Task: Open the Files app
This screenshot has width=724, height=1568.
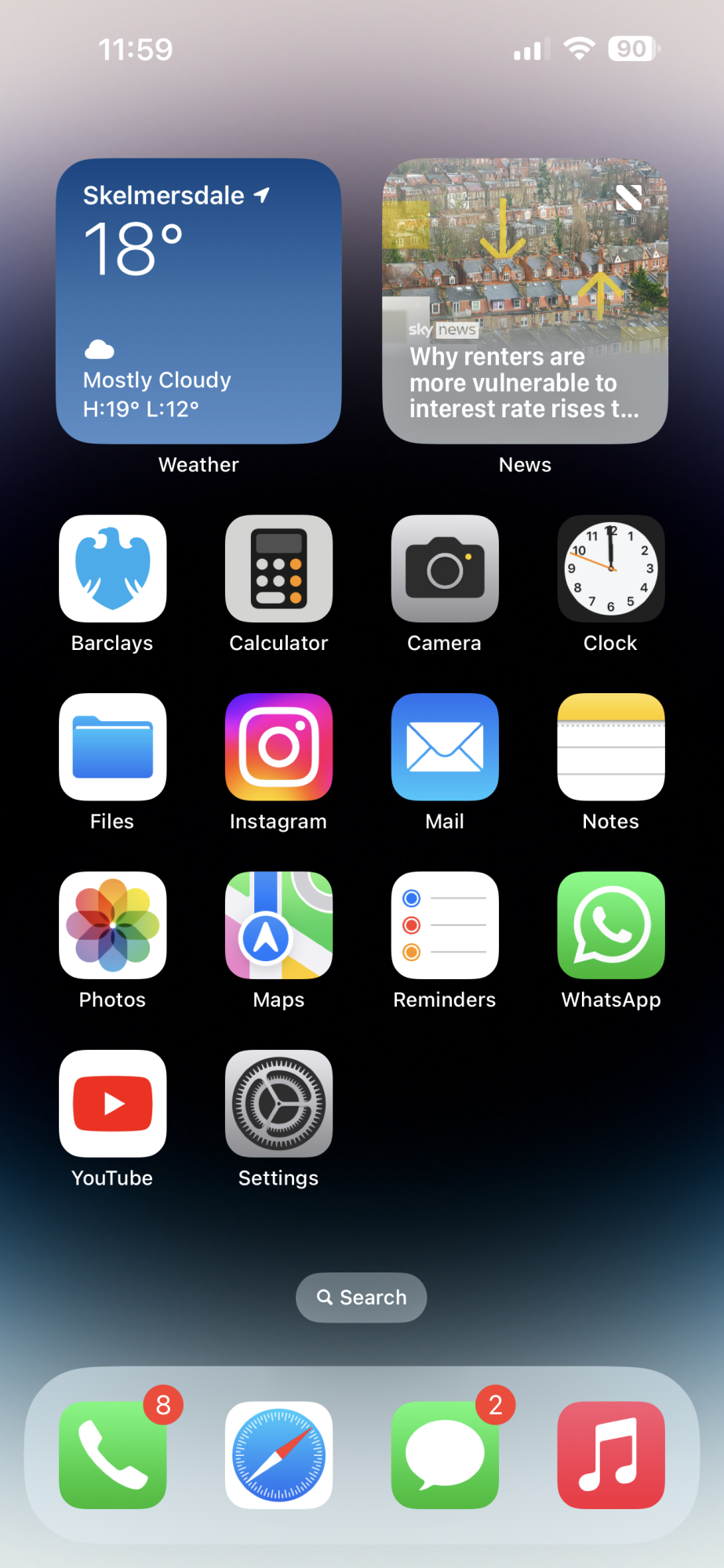Action: click(x=112, y=746)
